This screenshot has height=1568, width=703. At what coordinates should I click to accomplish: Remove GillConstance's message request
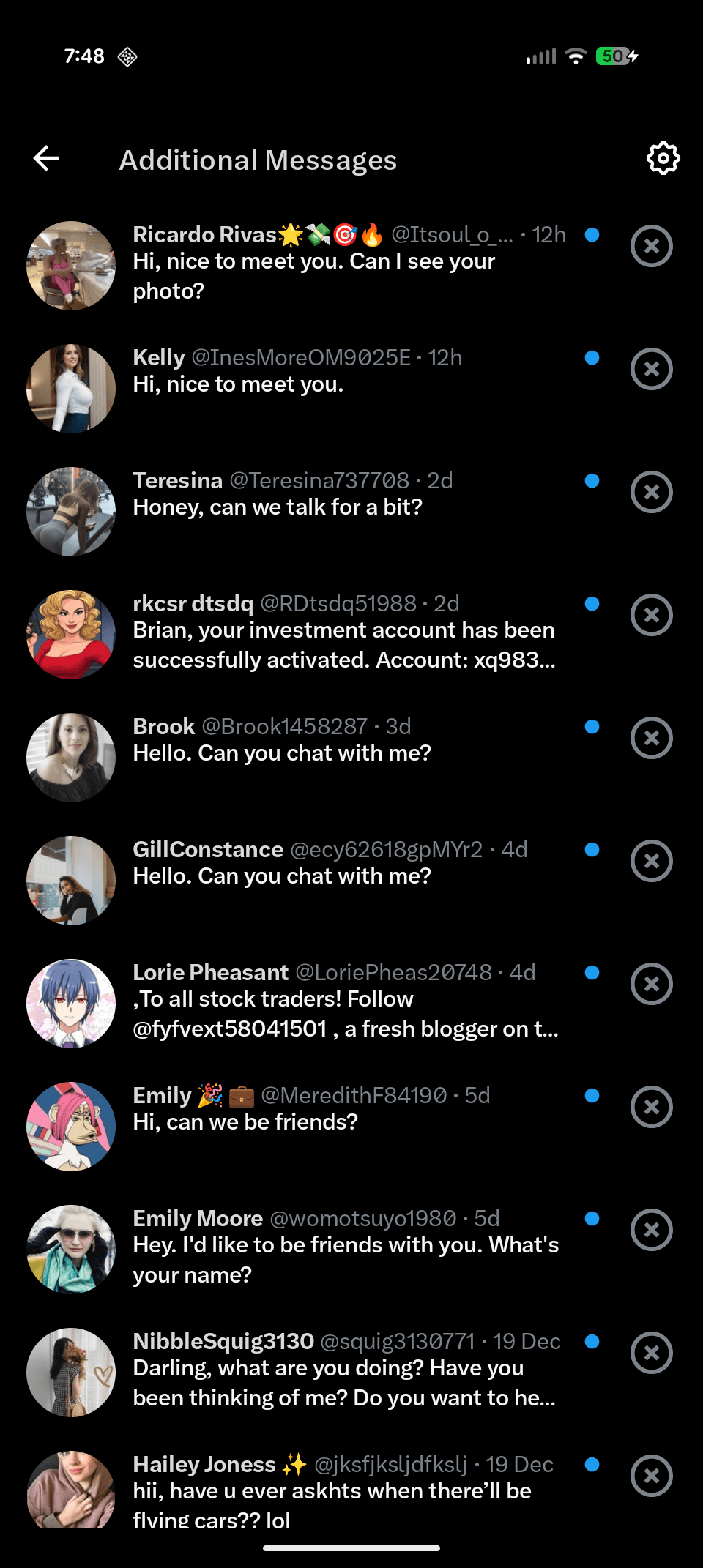click(651, 861)
